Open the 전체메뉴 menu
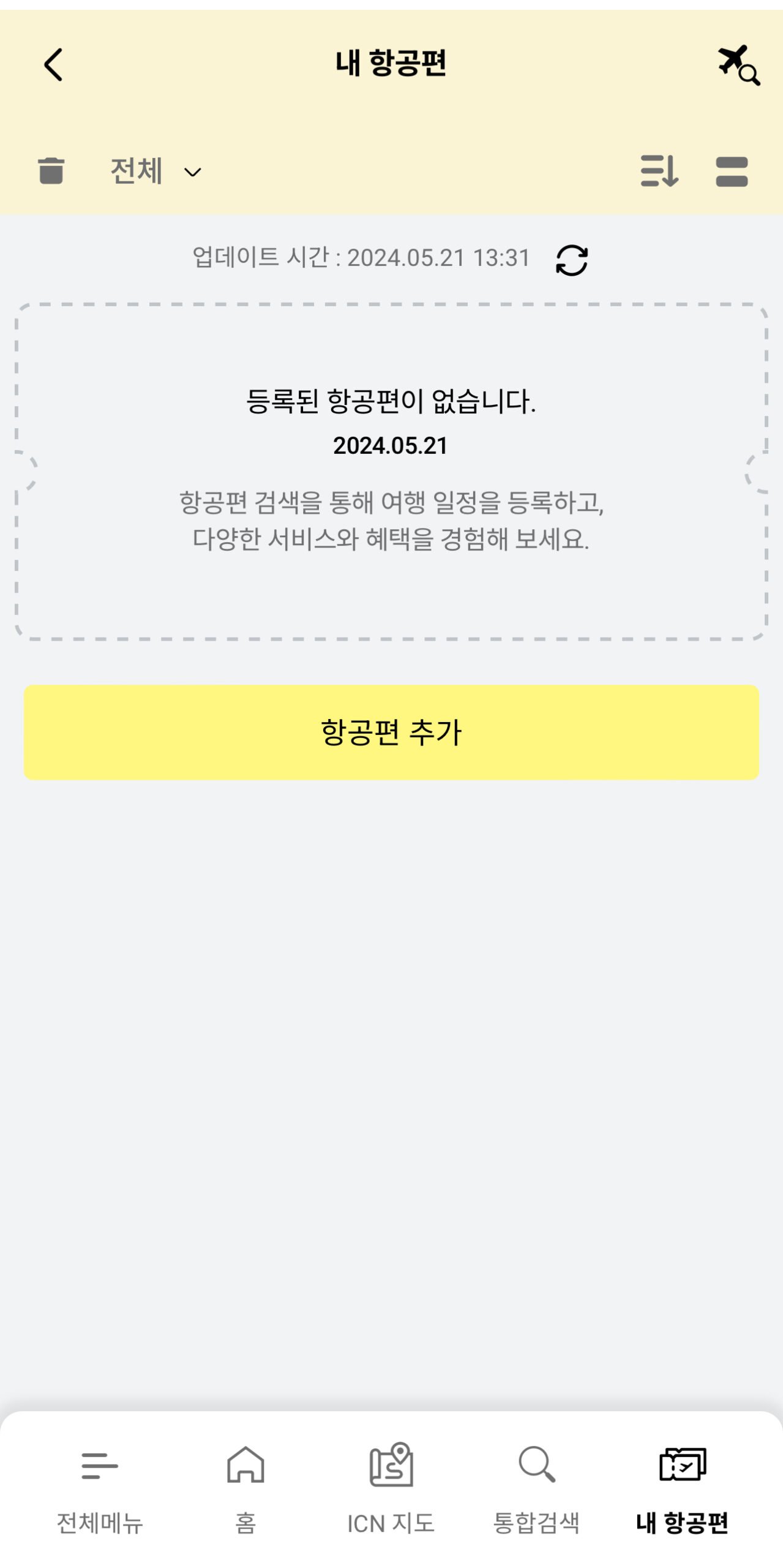 98,1522
